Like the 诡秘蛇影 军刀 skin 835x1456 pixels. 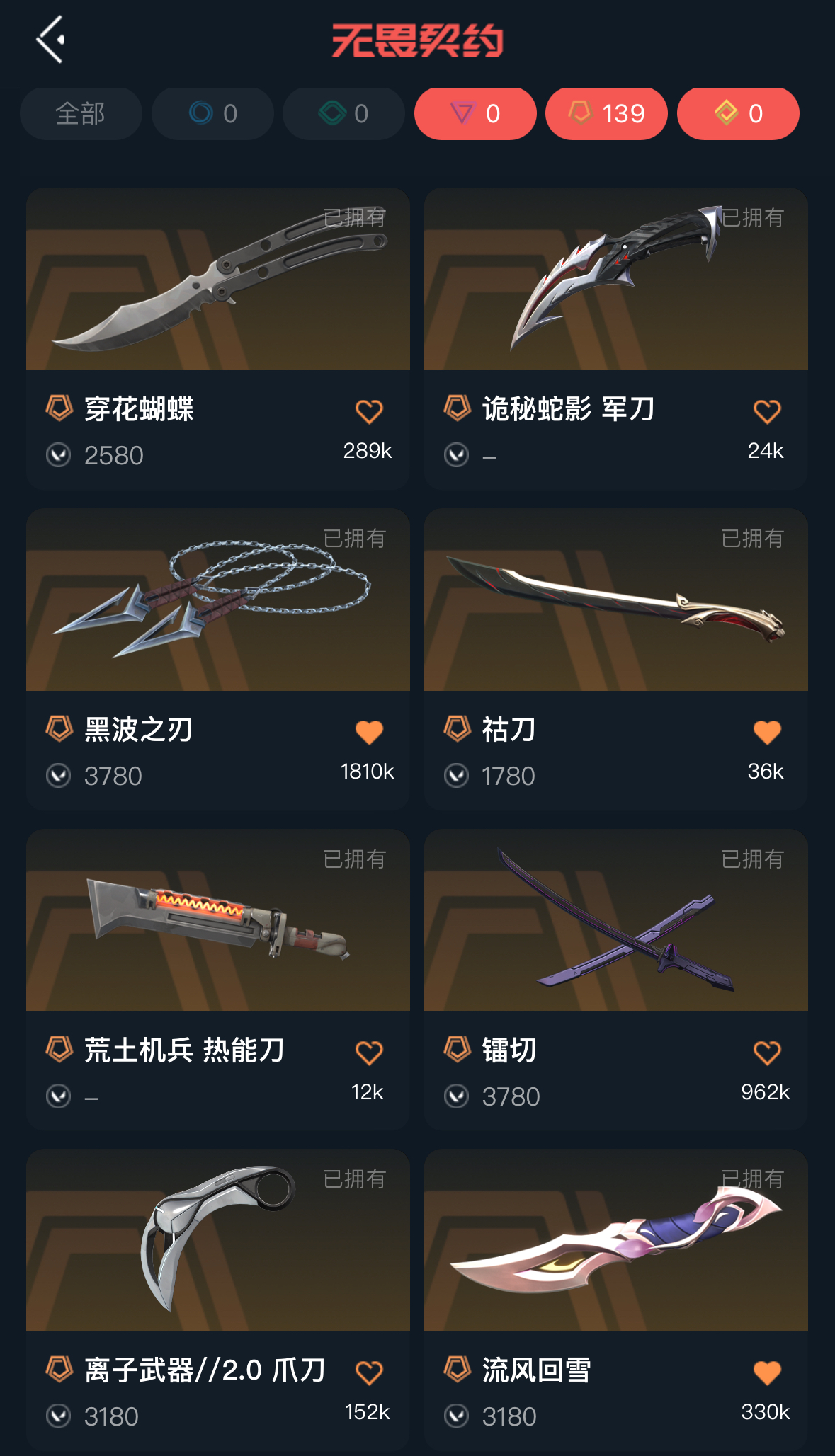click(x=767, y=411)
